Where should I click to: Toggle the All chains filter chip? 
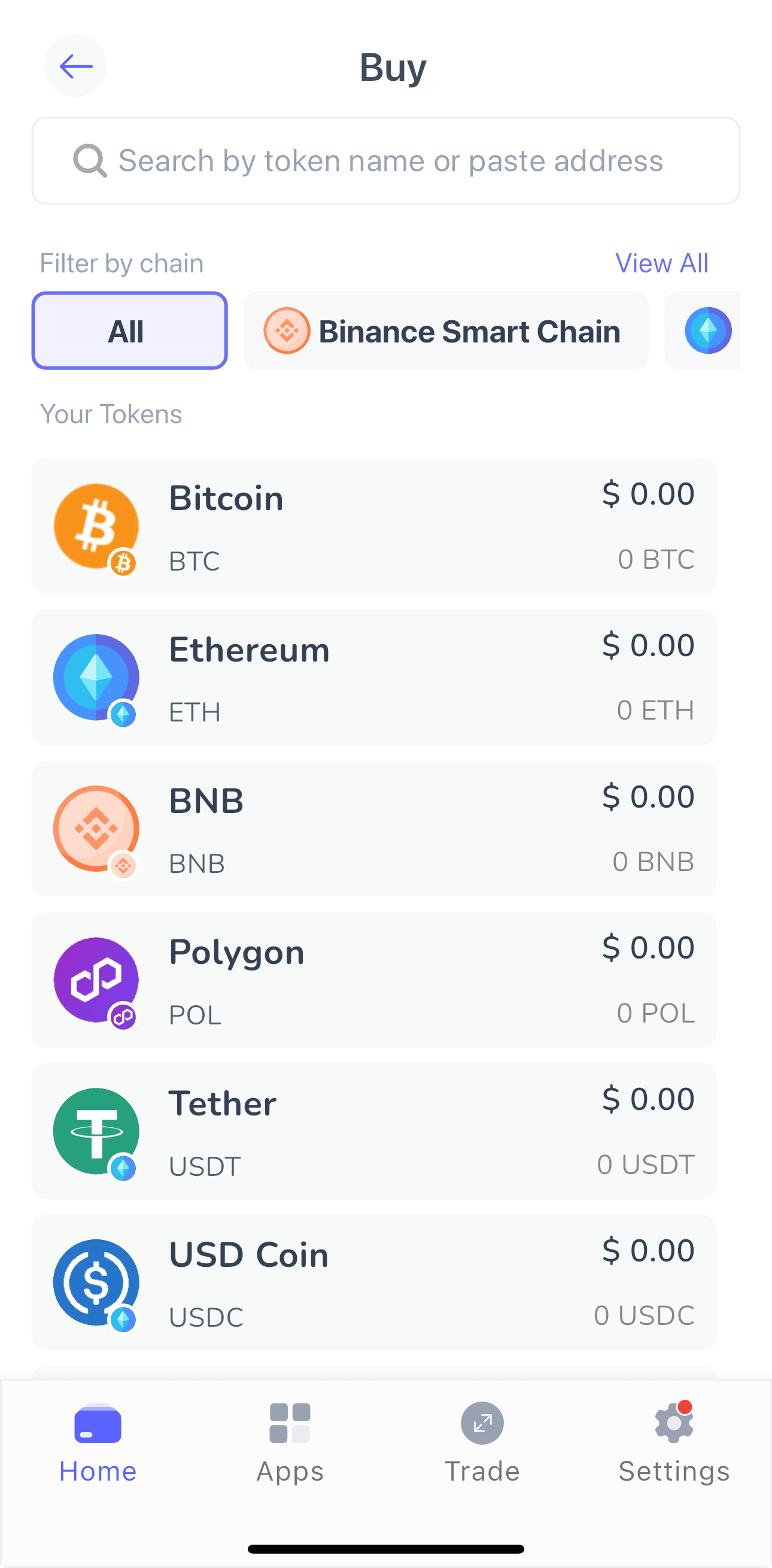click(x=129, y=330)
